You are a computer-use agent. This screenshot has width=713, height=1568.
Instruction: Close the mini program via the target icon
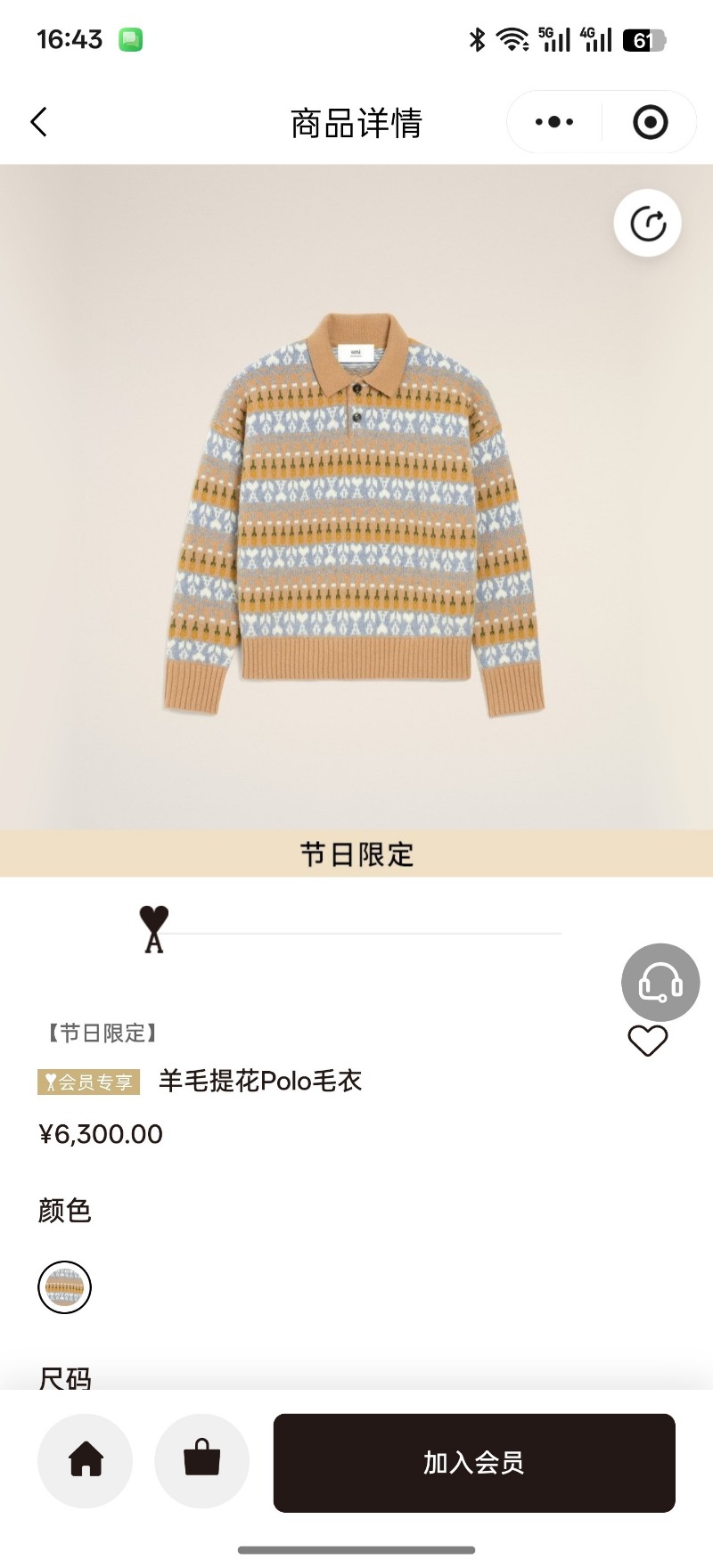point(650,122)
